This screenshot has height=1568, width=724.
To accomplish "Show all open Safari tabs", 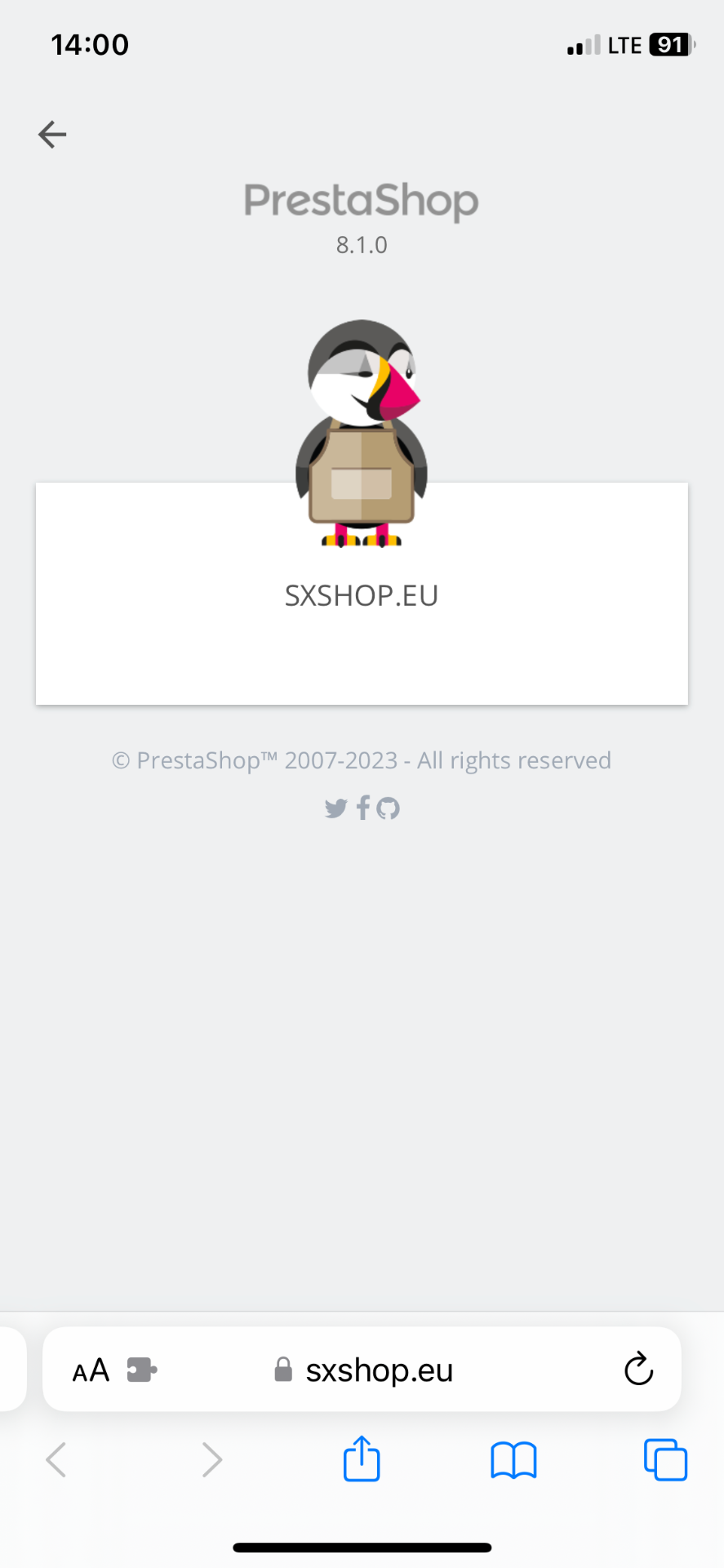I will click(665, 1459).
